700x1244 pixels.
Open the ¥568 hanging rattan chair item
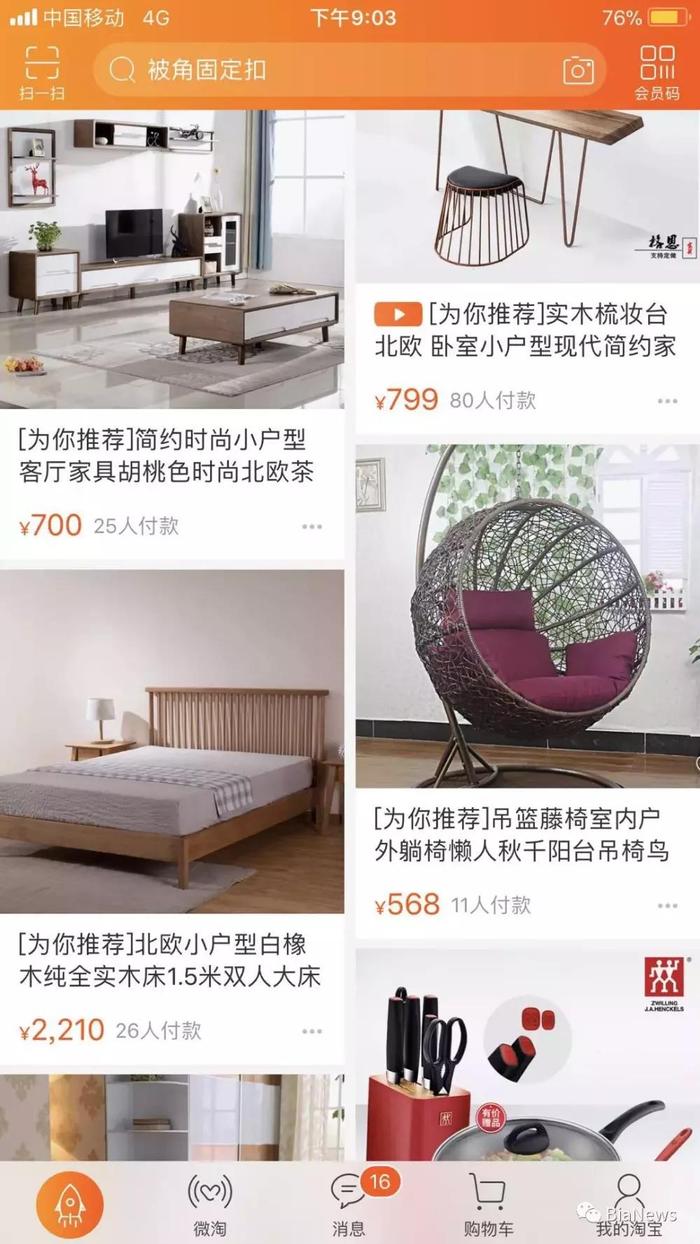click(x=528, y=692)
